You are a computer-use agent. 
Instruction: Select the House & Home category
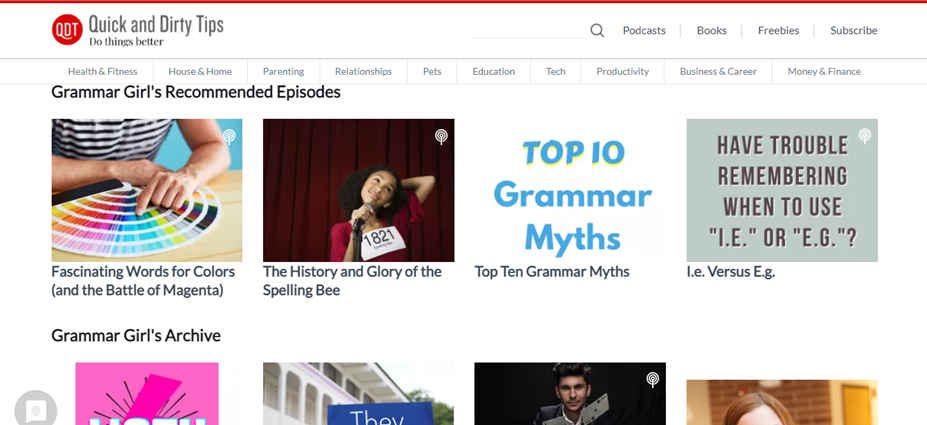tap(200, 71)
